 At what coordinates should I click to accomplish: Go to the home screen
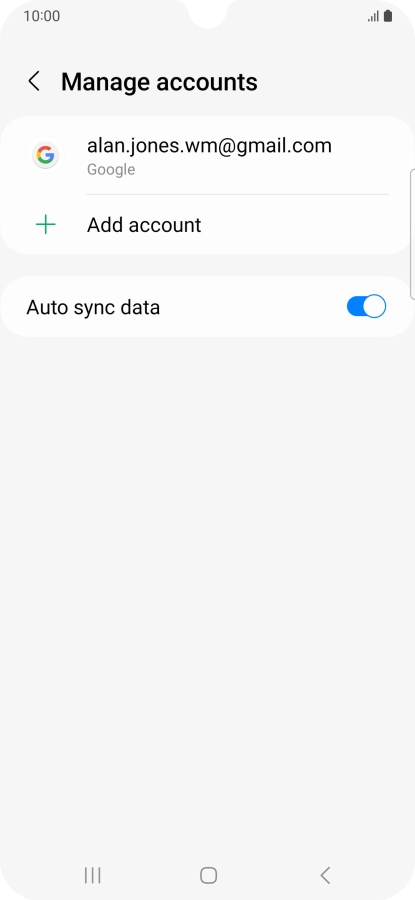(x=208, y=875)
